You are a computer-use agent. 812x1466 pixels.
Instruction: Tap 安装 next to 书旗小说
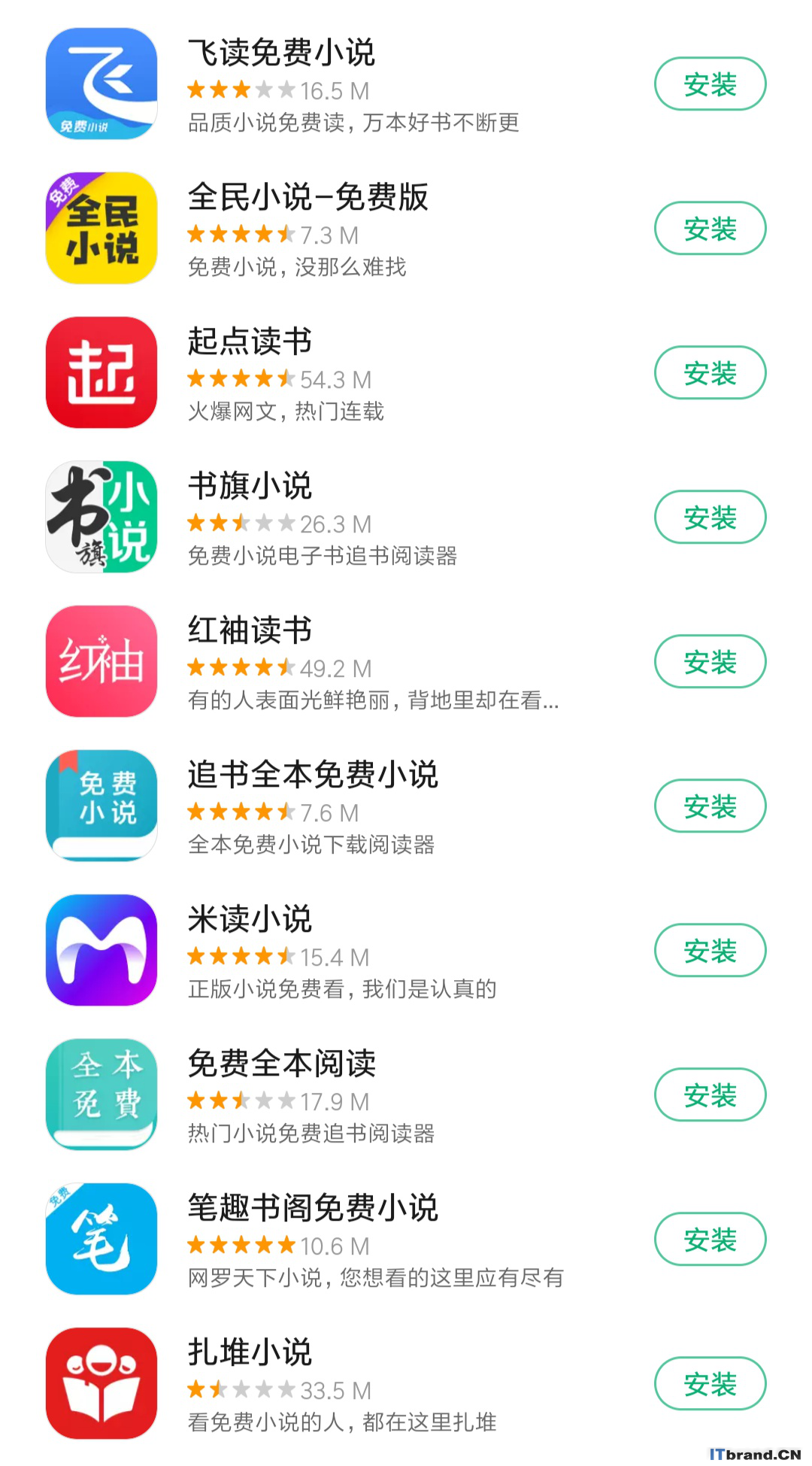click(710, 517)
